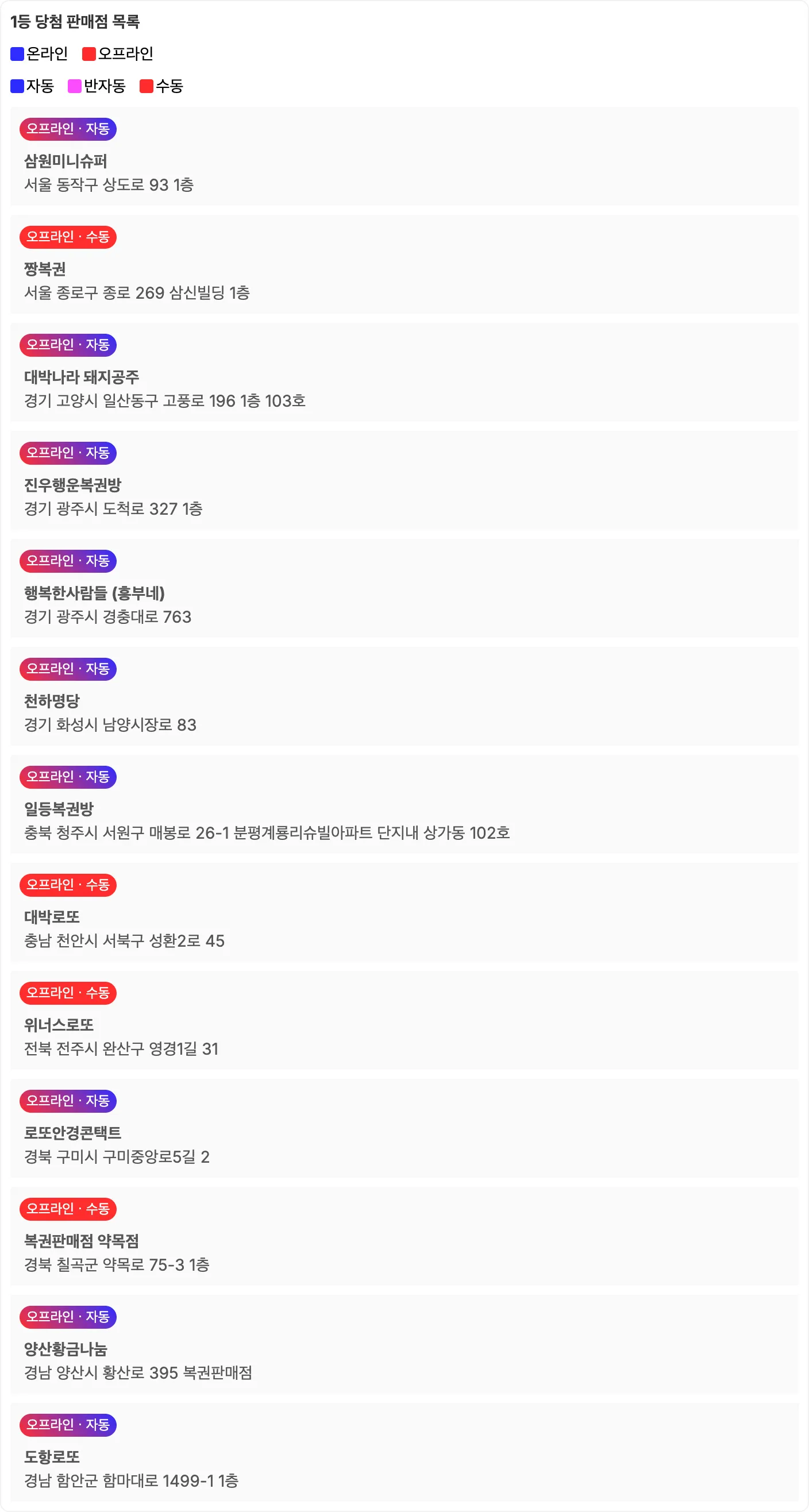Viewport: 809px width, 1512px height.
Task: Click the blue 온라인 legend square
Action: [16, 53]
